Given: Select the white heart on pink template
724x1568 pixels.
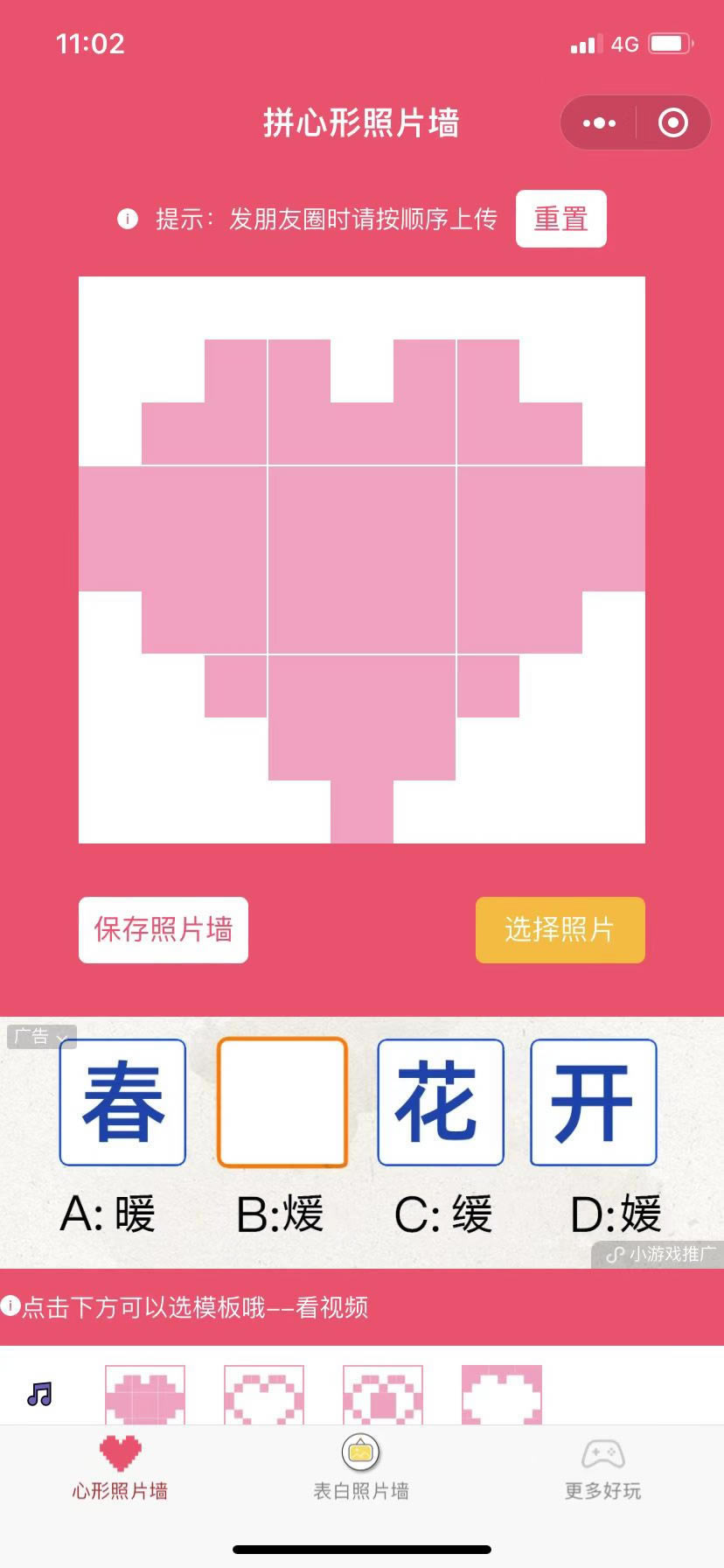Looking at the screenshot, I should click(502, 1395).
